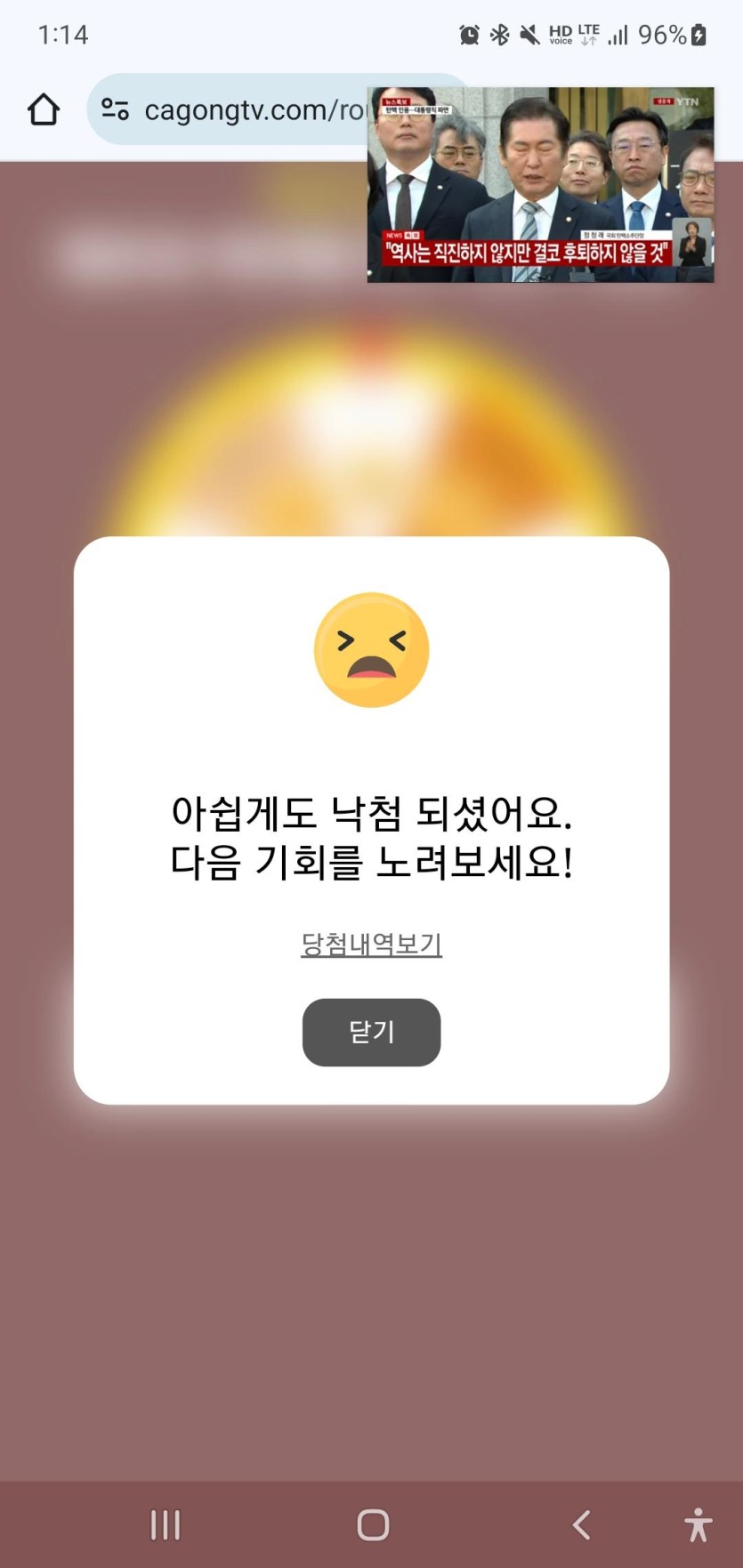Go to the browser home page
743x1568 pixels.
point(44,109)
